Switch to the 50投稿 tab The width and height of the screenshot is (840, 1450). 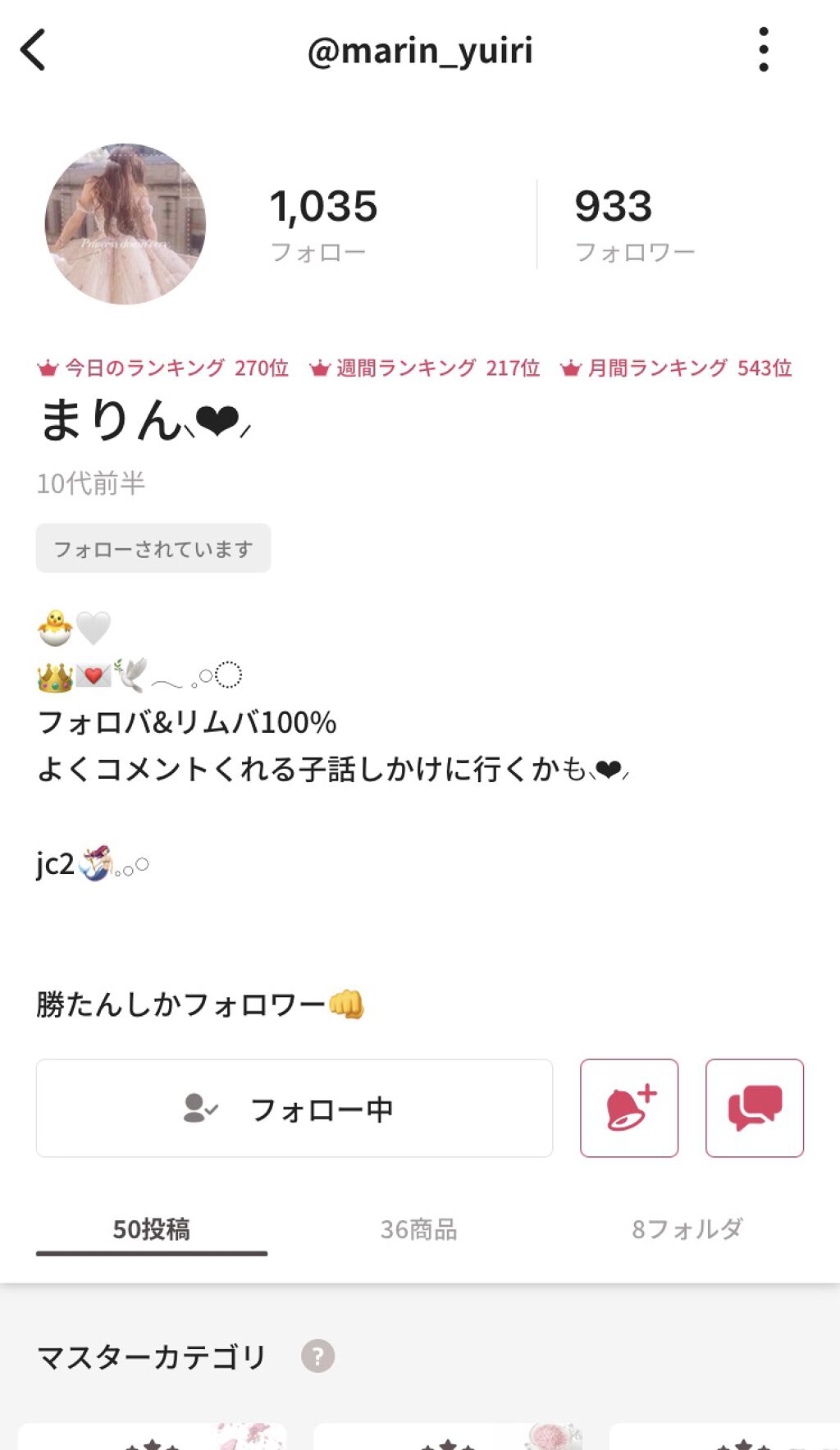pyautogui.click(x=152, y=1229)
